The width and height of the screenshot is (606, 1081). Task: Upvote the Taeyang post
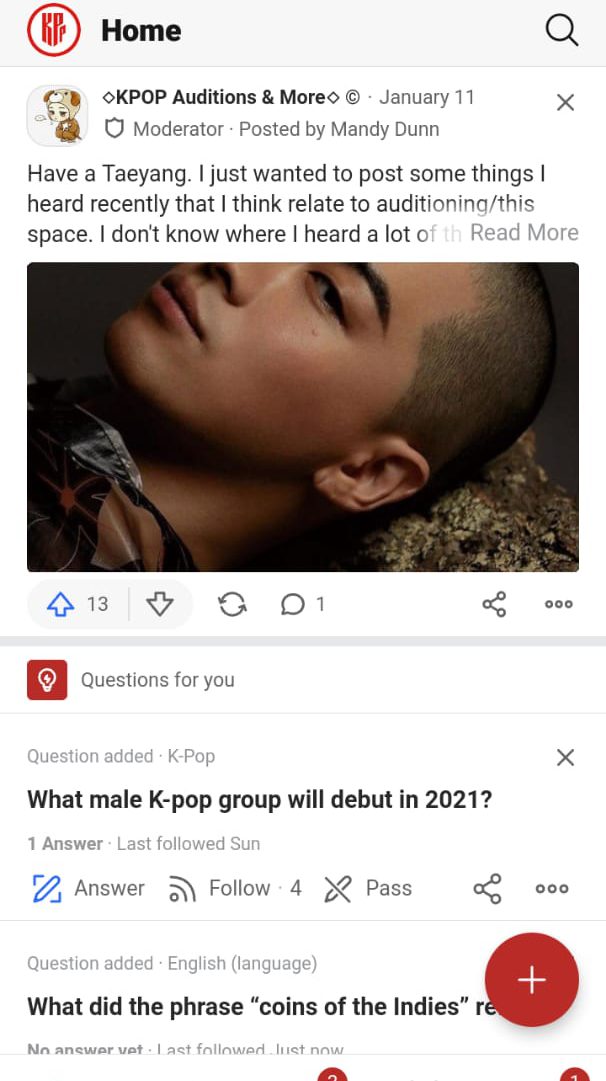click(x=62, y=604)
